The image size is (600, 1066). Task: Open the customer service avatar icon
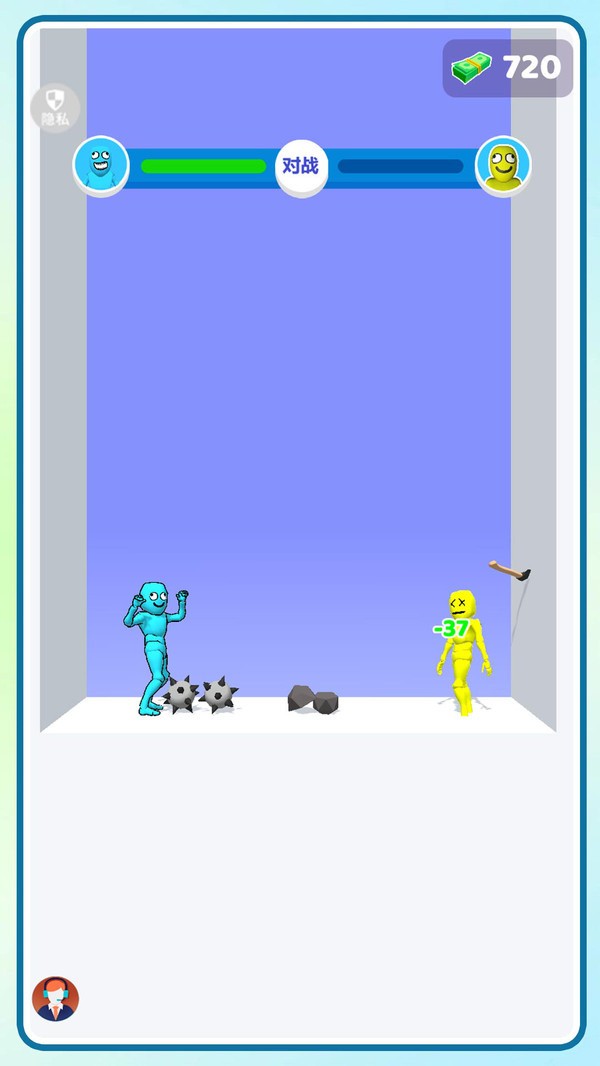[55, 998]
